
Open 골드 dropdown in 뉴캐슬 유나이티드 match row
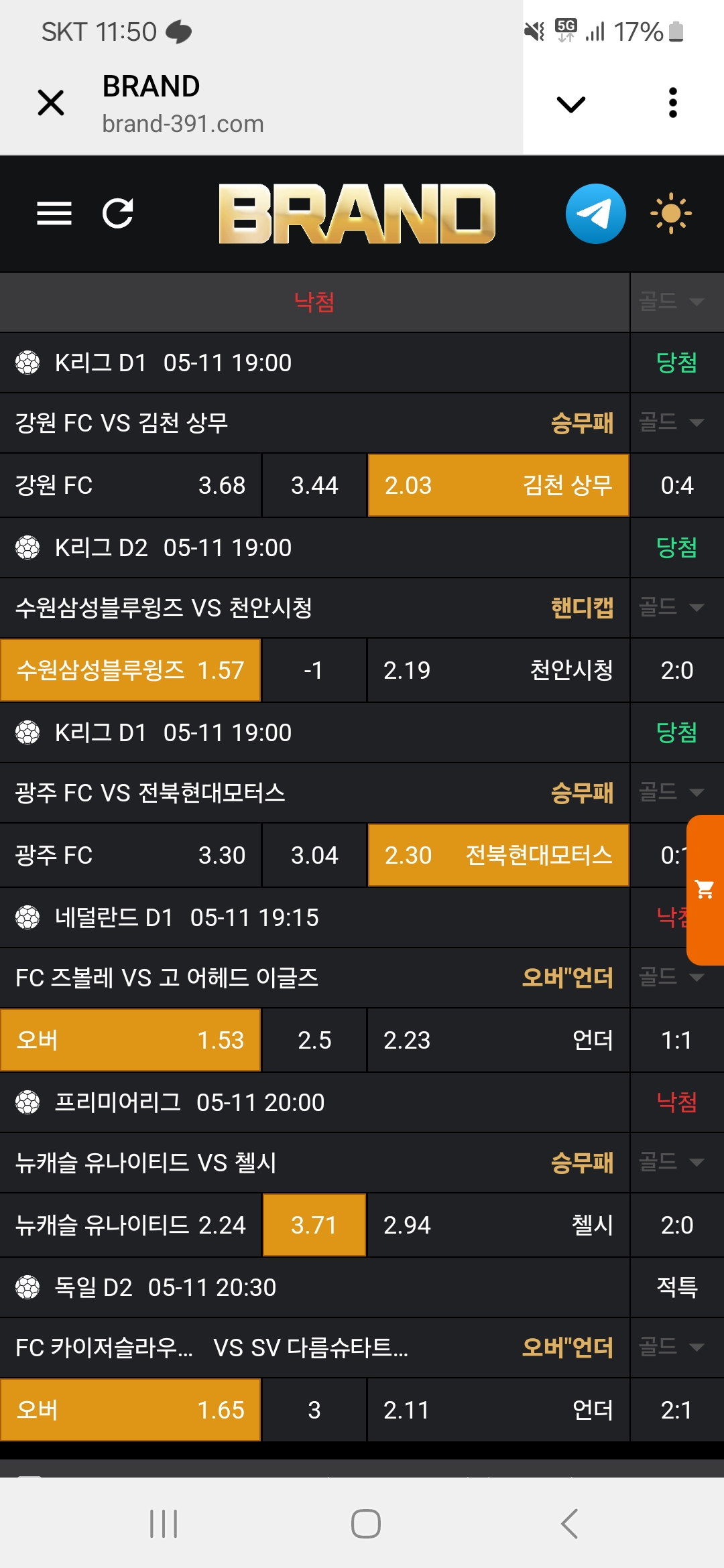tap(672, 1162)
